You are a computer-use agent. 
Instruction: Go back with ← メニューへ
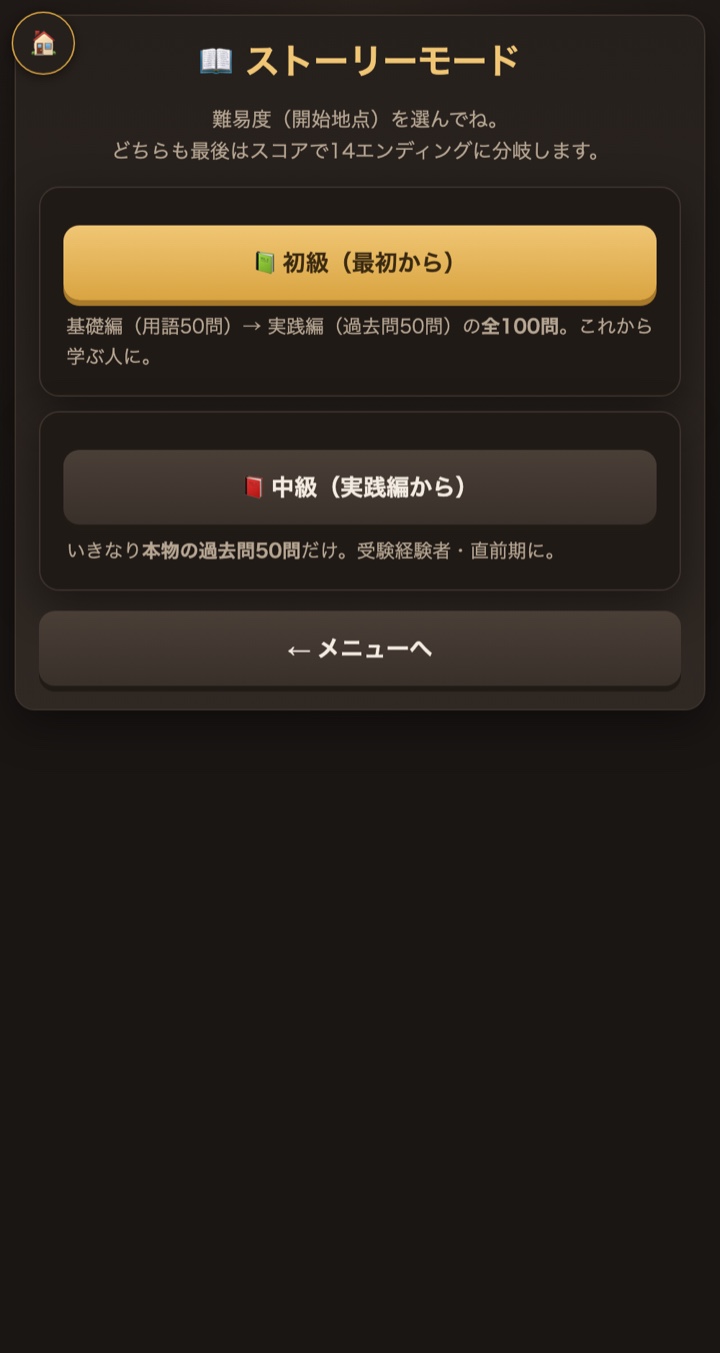(x=360, y=649)
